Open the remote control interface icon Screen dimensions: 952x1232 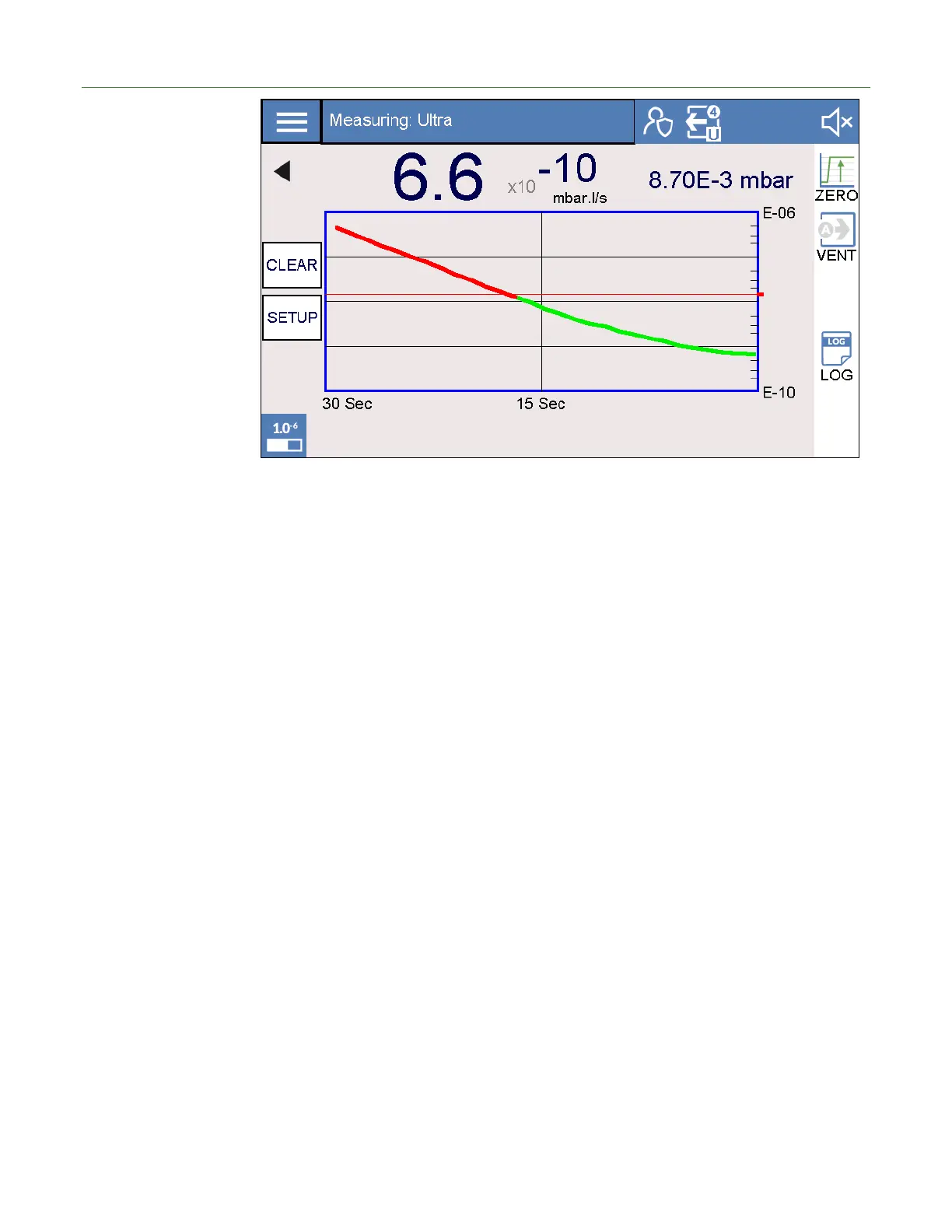coord(704,123)
